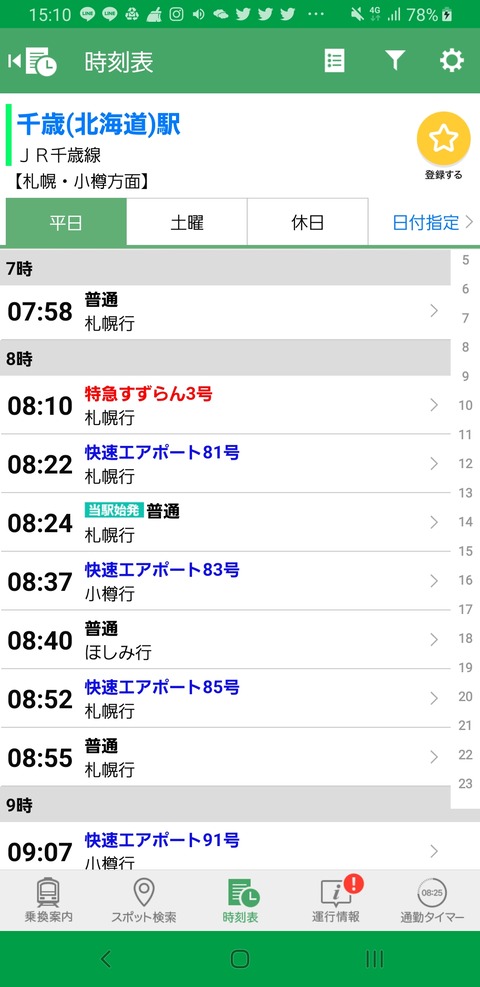Switch to the 休日 tab

(x=308, y=223)
